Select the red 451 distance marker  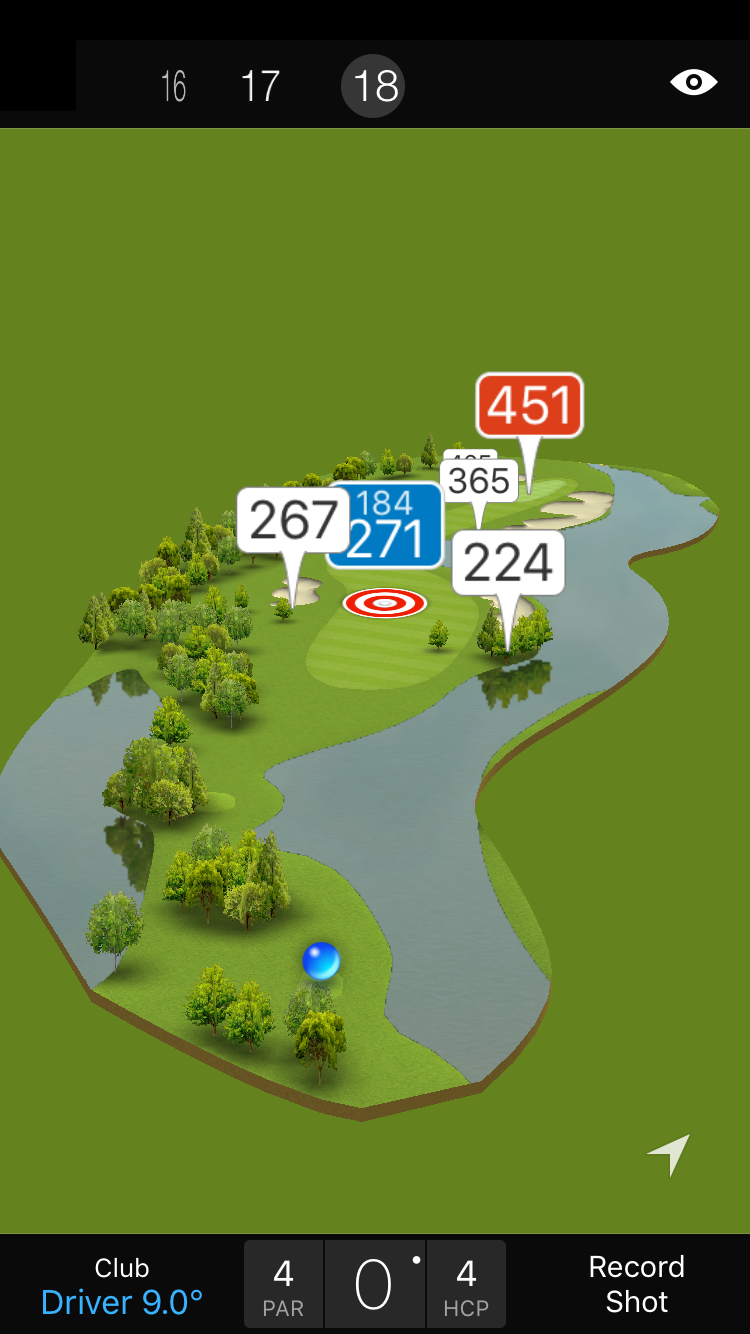529,405
